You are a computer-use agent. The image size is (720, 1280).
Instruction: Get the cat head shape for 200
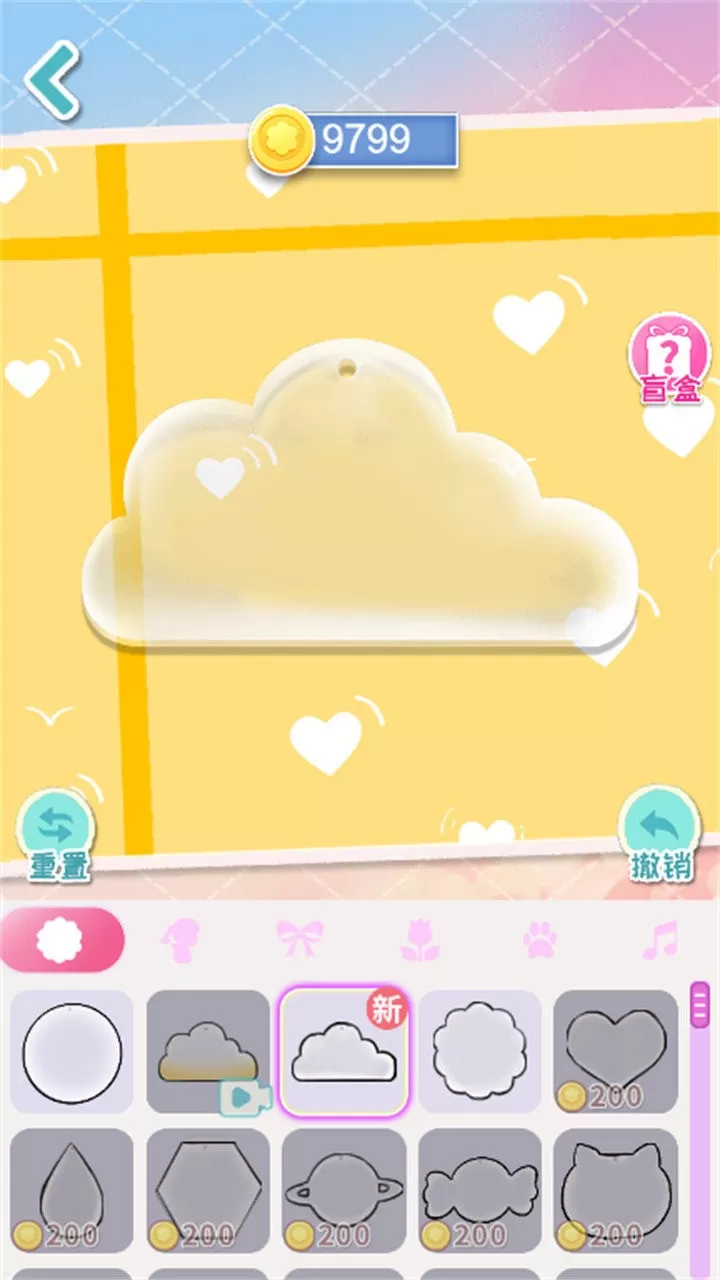click(616, 1190)
